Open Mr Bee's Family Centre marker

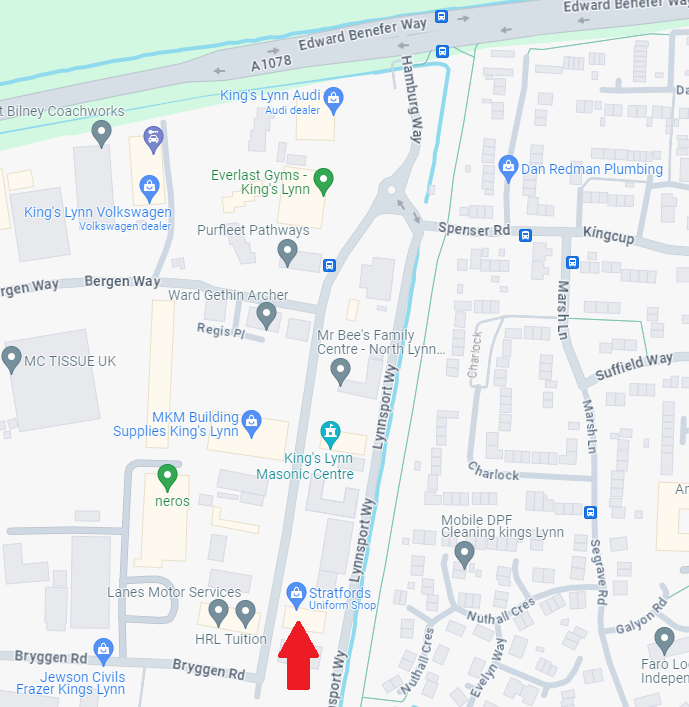pos(340,372)
